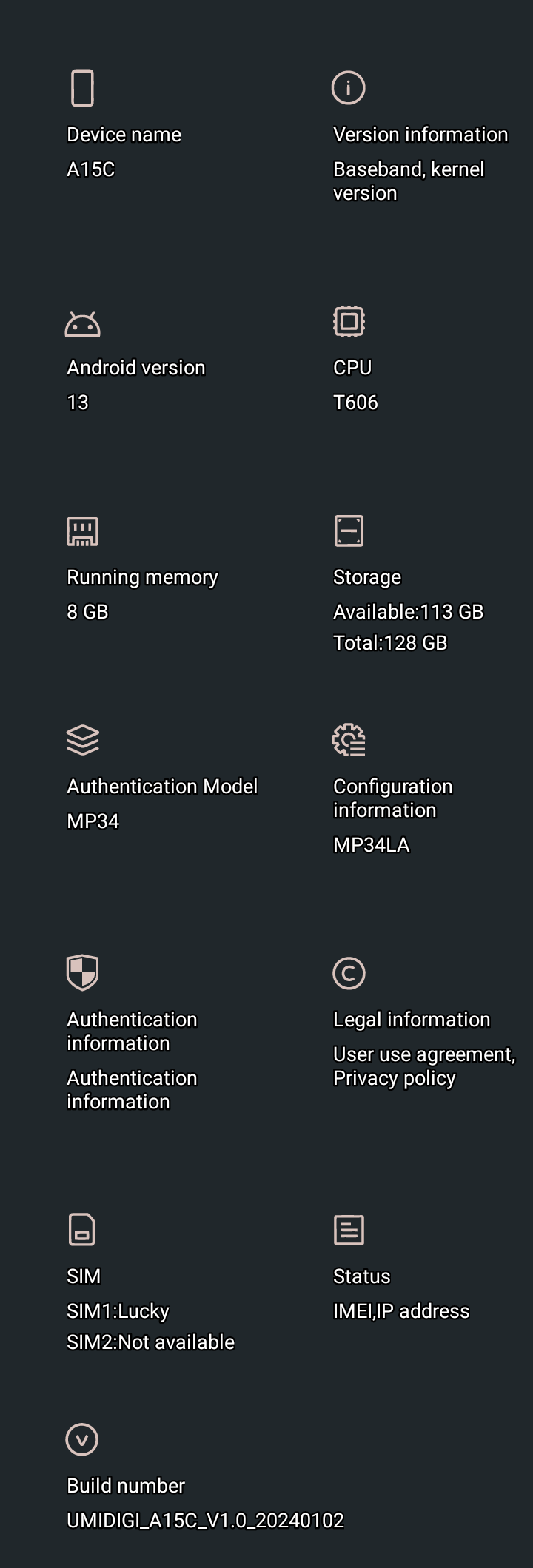
Task: Open Authentication information
Action: [x=133, y=1033]
